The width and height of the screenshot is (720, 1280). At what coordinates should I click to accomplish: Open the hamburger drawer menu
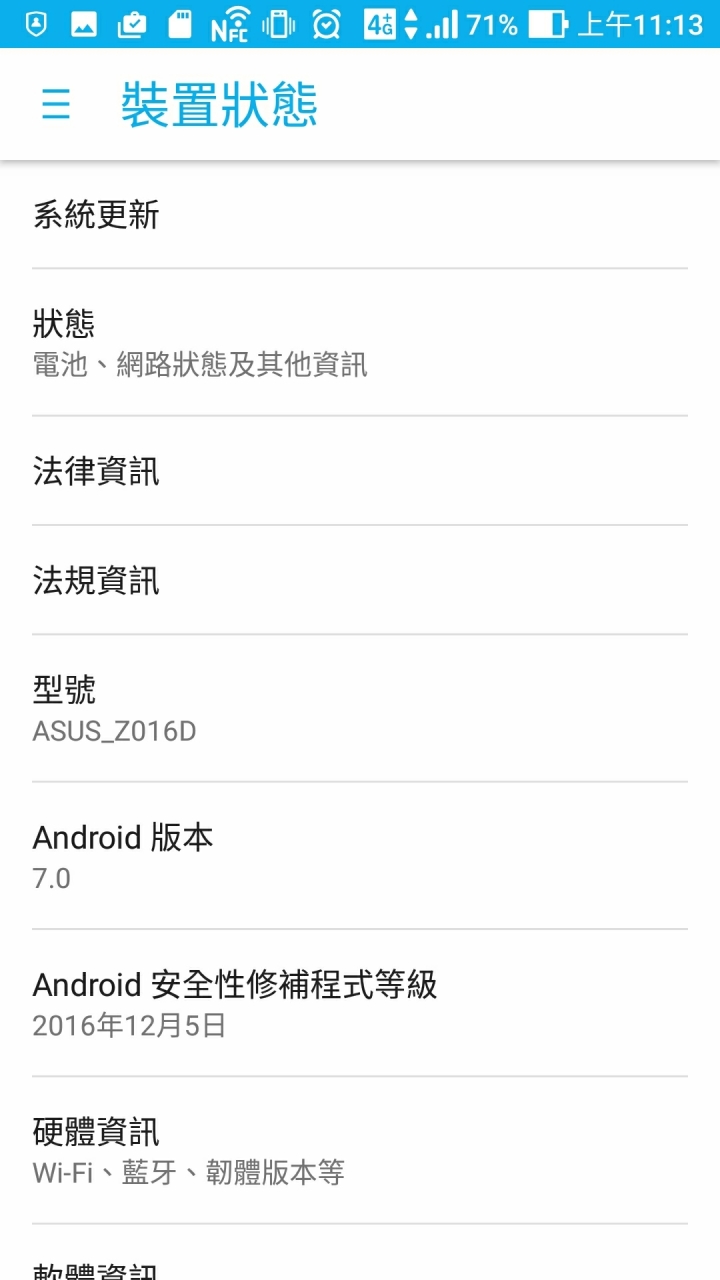point(56,104)
